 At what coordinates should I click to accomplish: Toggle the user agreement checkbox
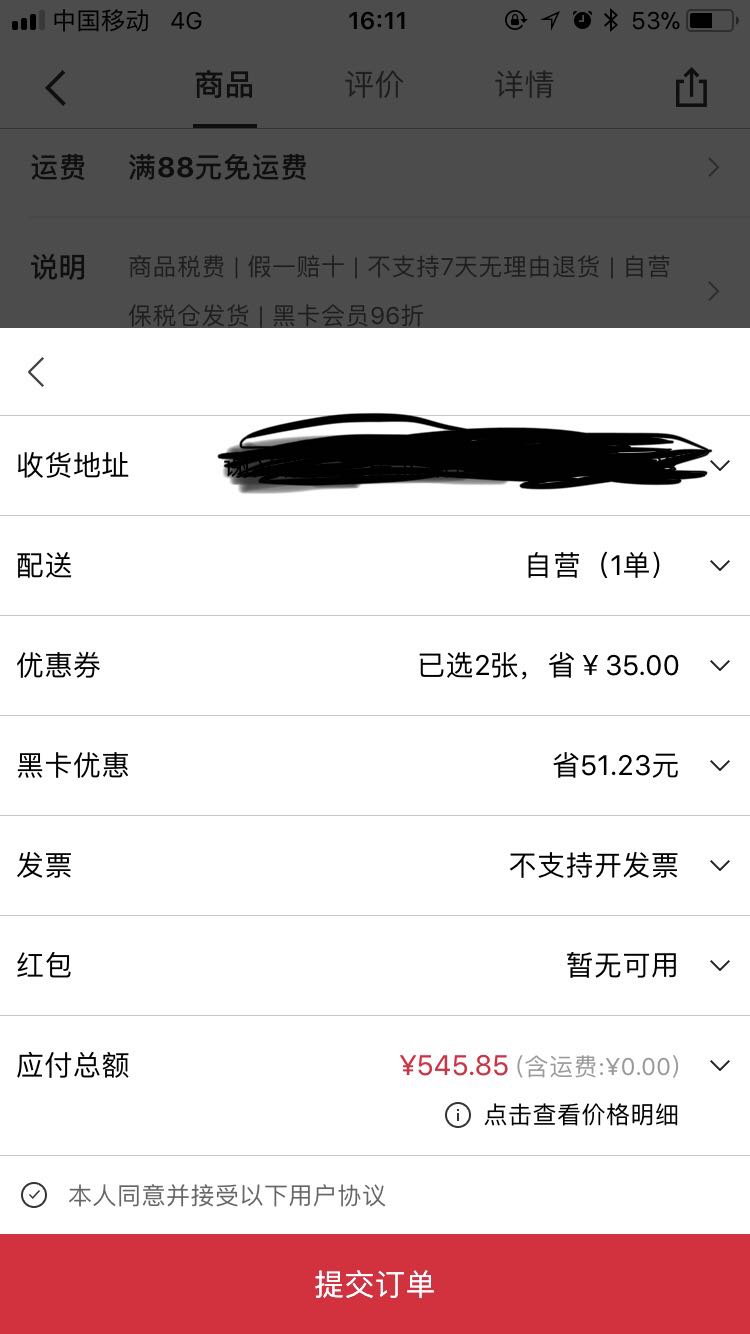pyautogui.click(x=34, y=1195)
